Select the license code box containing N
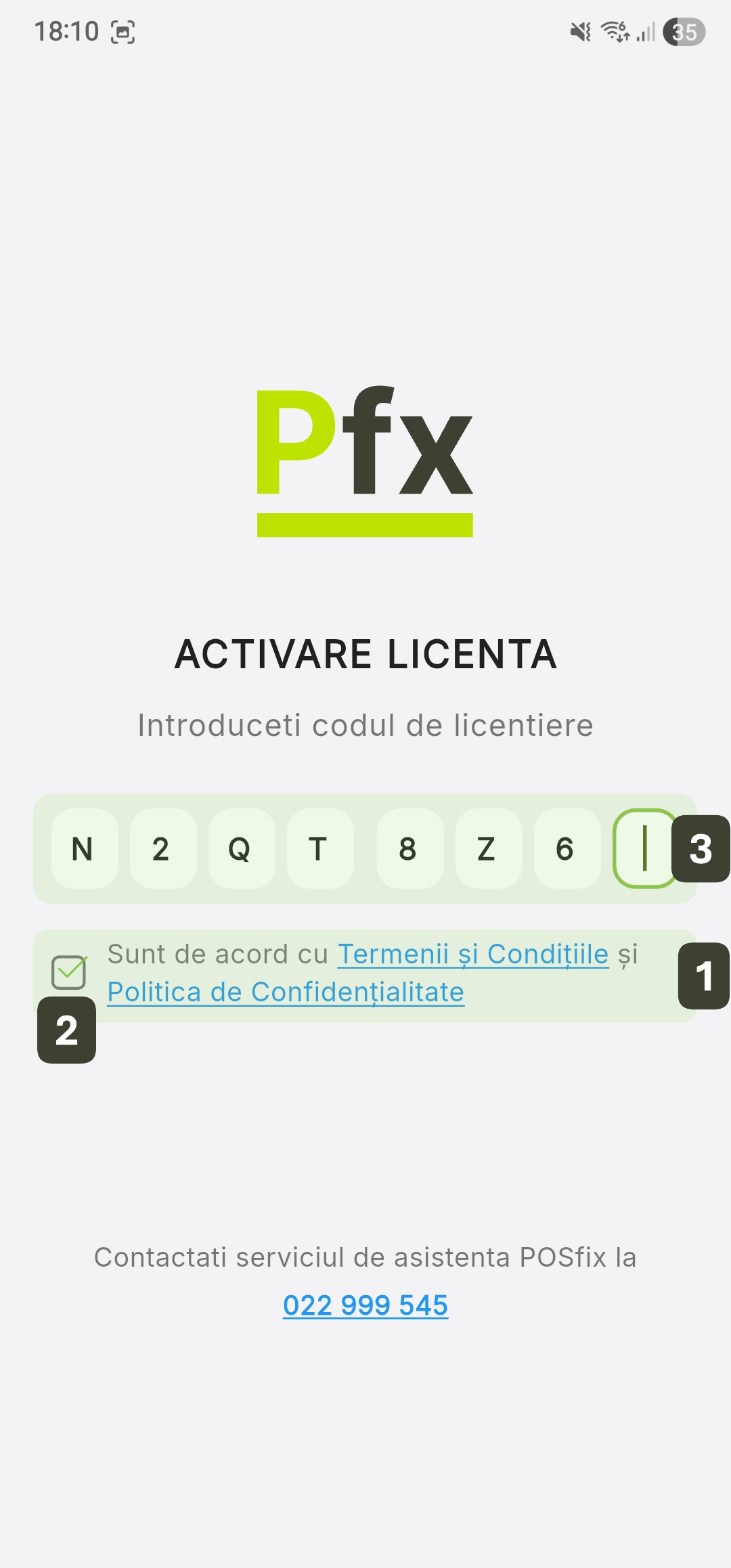The height and width of the screenshot is (1568, 731). coord(84,848)
